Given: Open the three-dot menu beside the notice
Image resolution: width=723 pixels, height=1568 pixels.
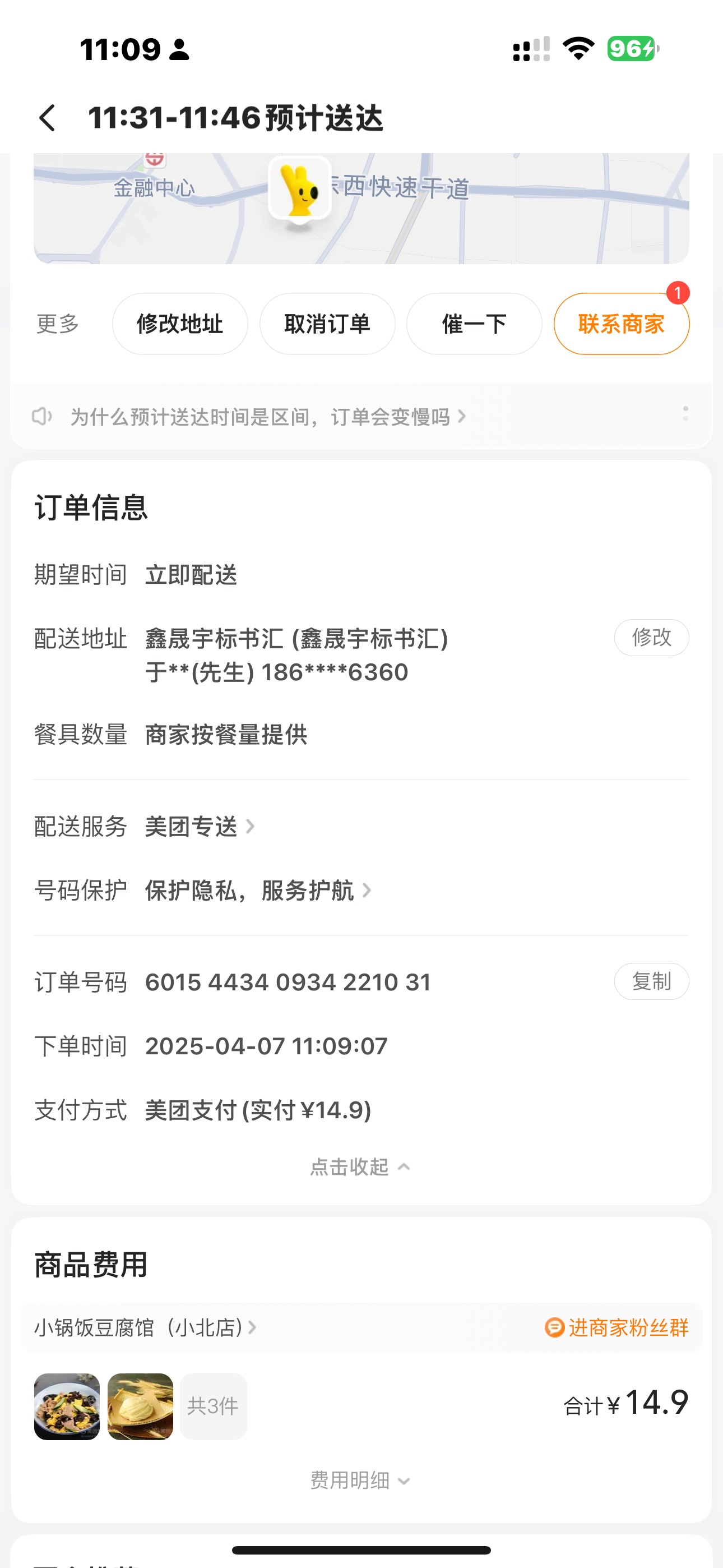Looking at the screenshot, I should [685, 414].
